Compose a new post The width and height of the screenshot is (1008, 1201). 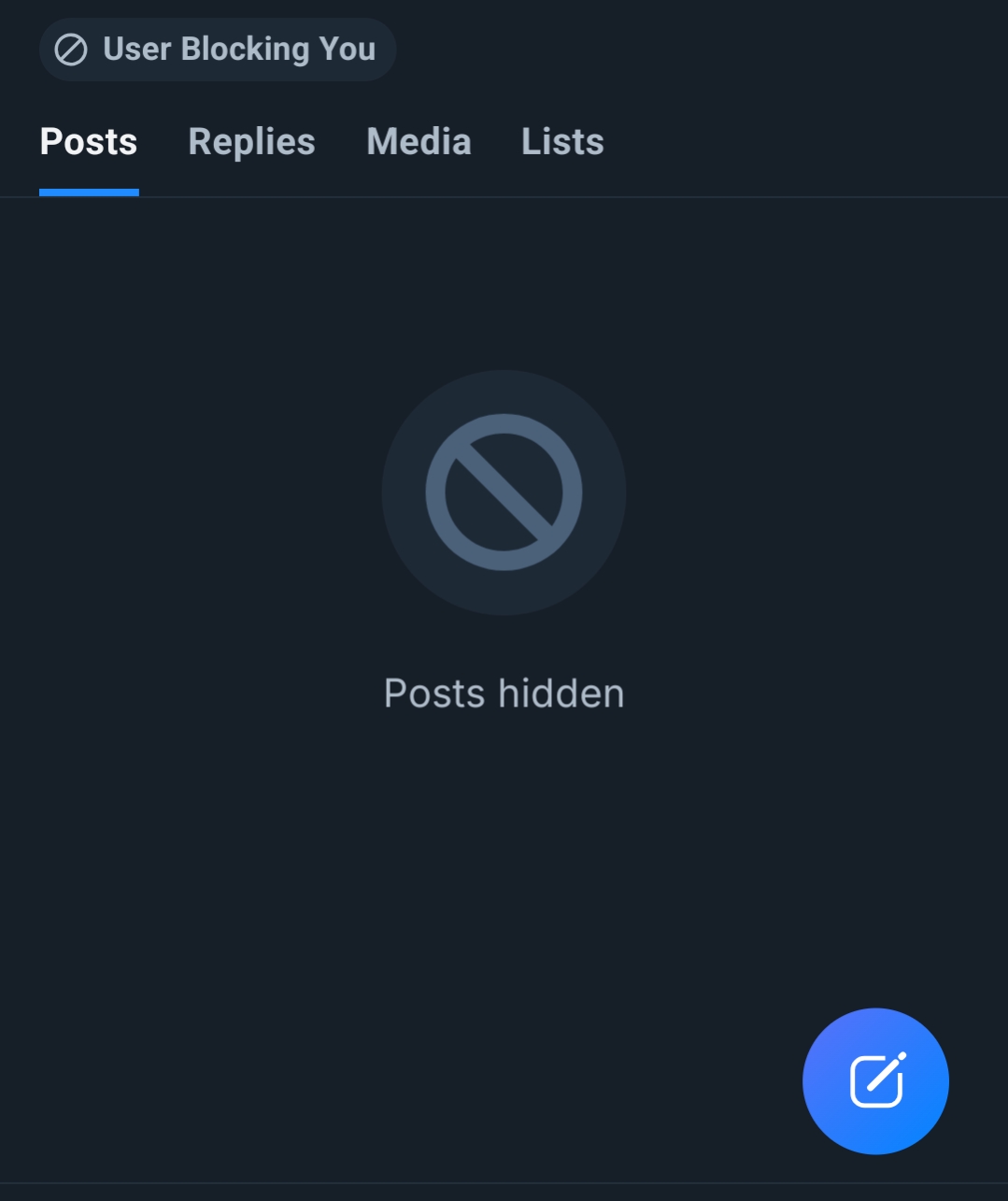875,1080
